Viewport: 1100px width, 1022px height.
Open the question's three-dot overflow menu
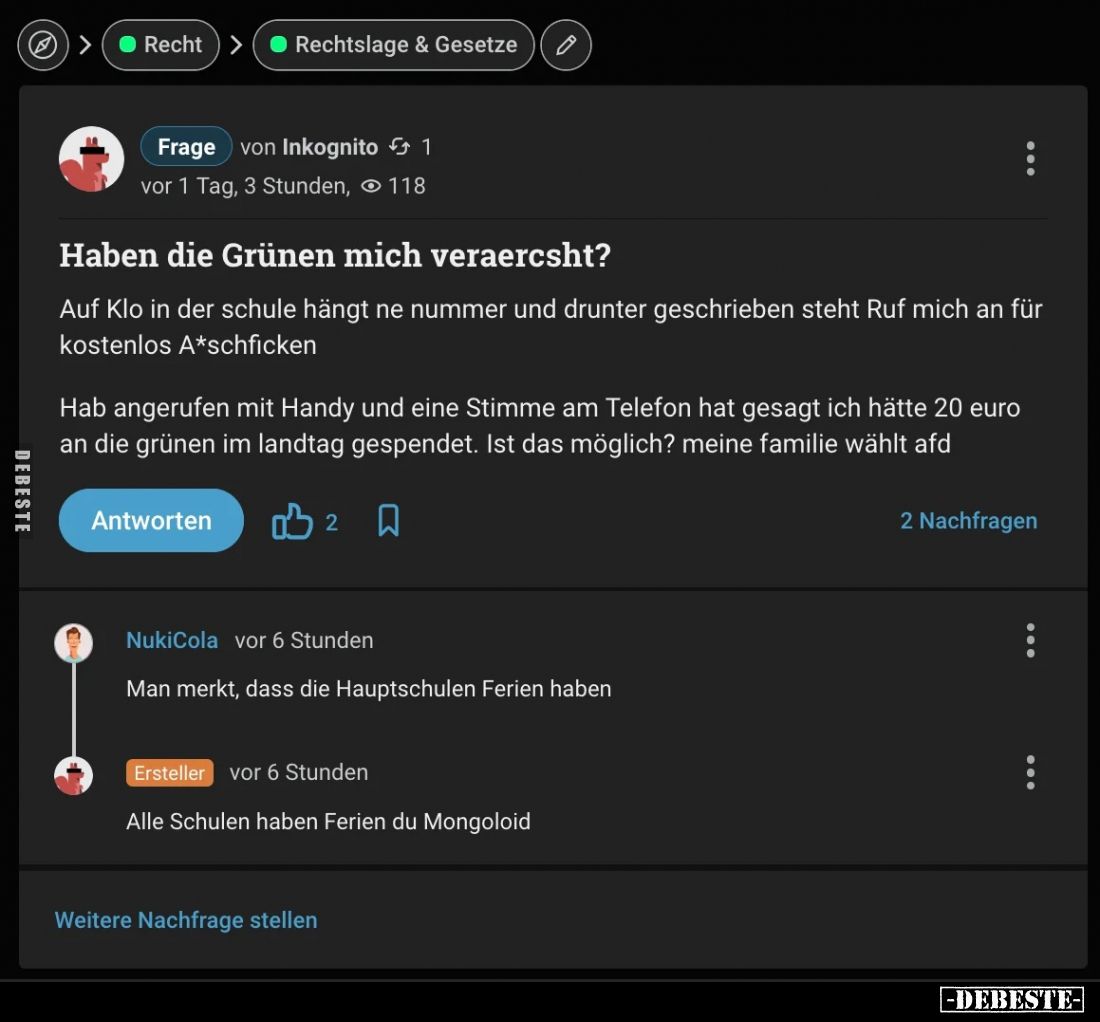[x=1030, y=158]
